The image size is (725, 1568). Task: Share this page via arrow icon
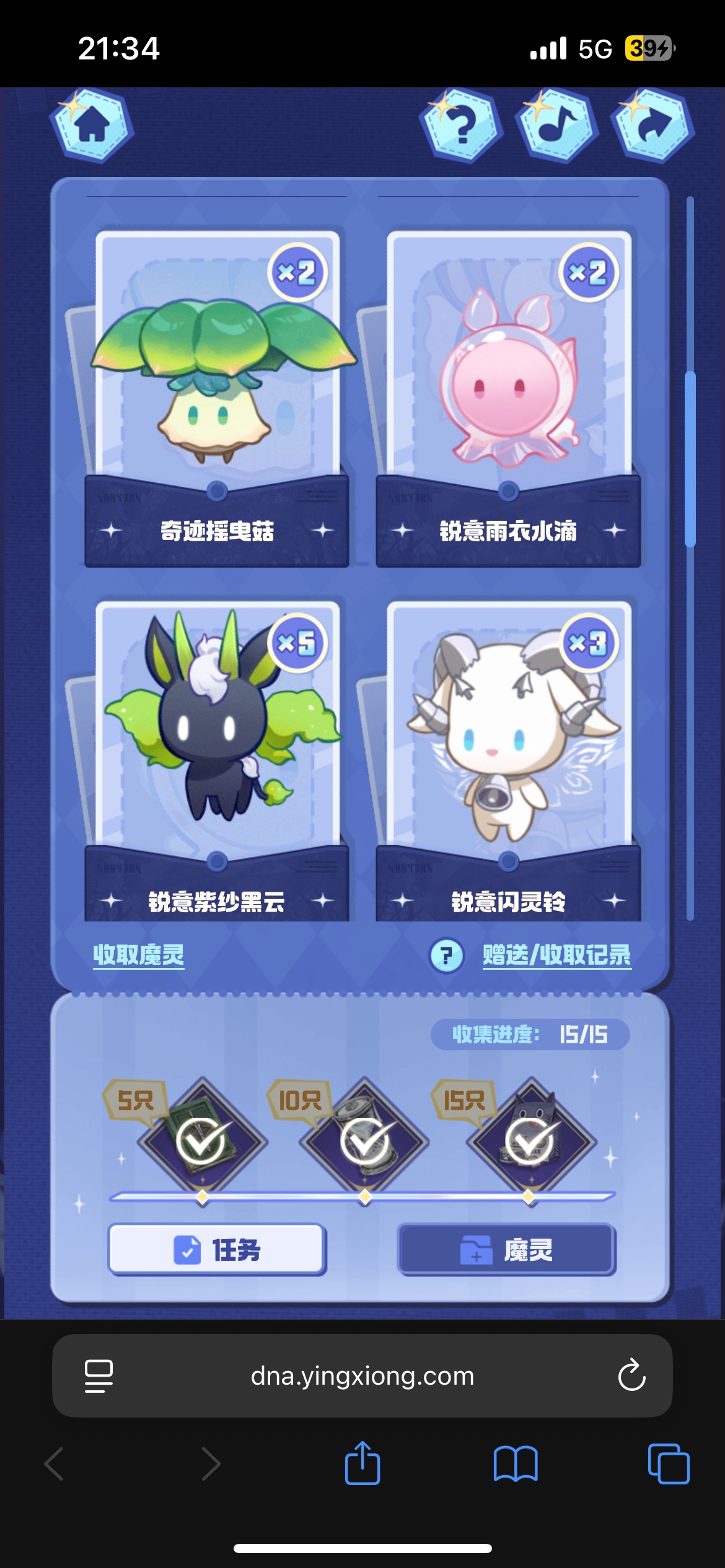[x=652, y=126]
